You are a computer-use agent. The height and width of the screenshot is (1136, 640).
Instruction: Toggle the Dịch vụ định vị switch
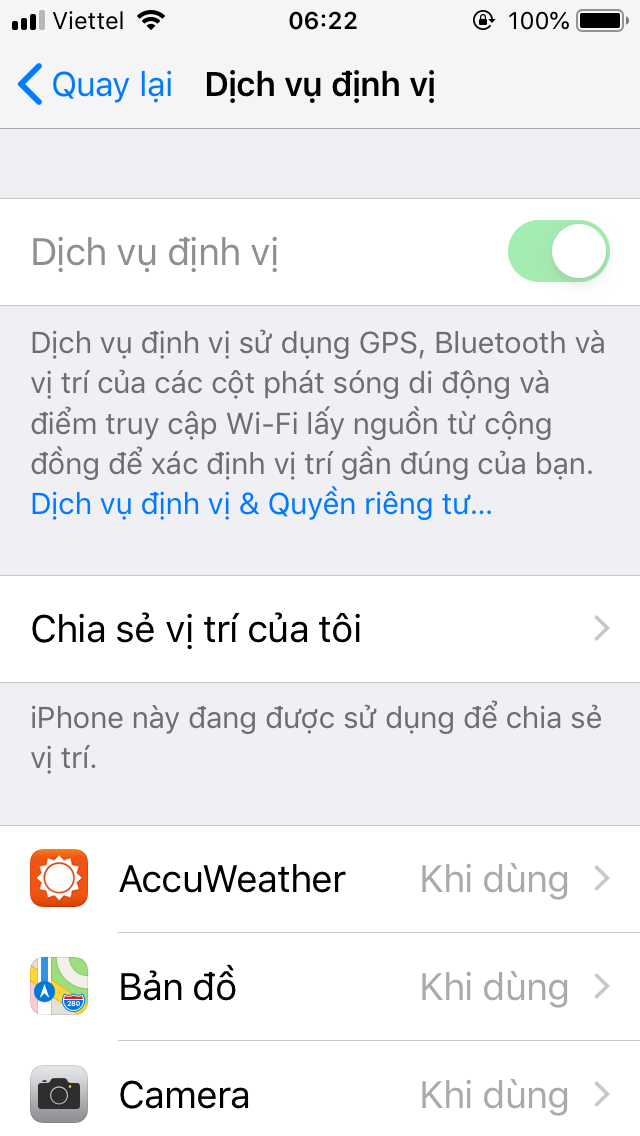click(558, 251)
